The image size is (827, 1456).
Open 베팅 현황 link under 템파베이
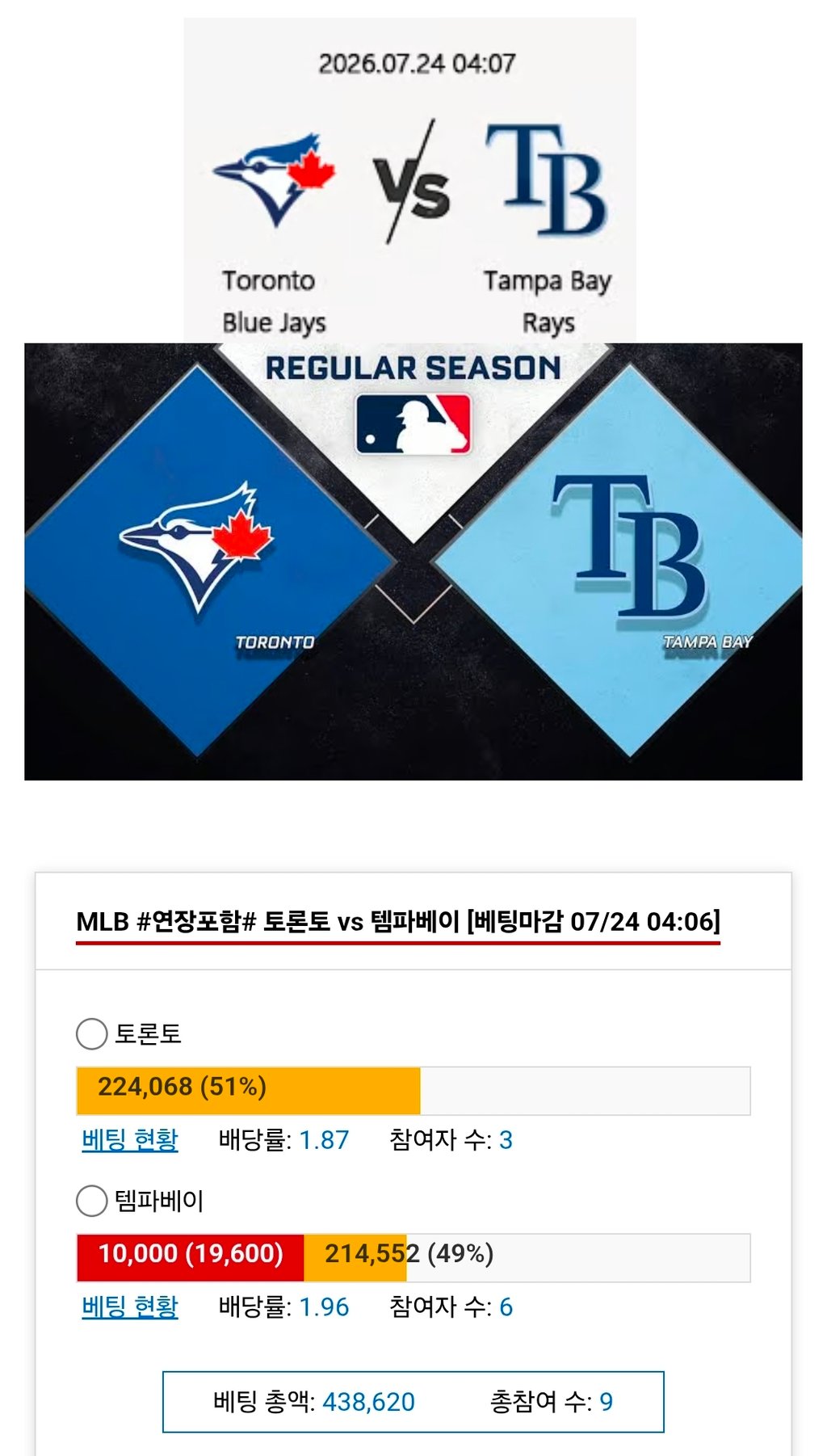tap(130, 1307)
